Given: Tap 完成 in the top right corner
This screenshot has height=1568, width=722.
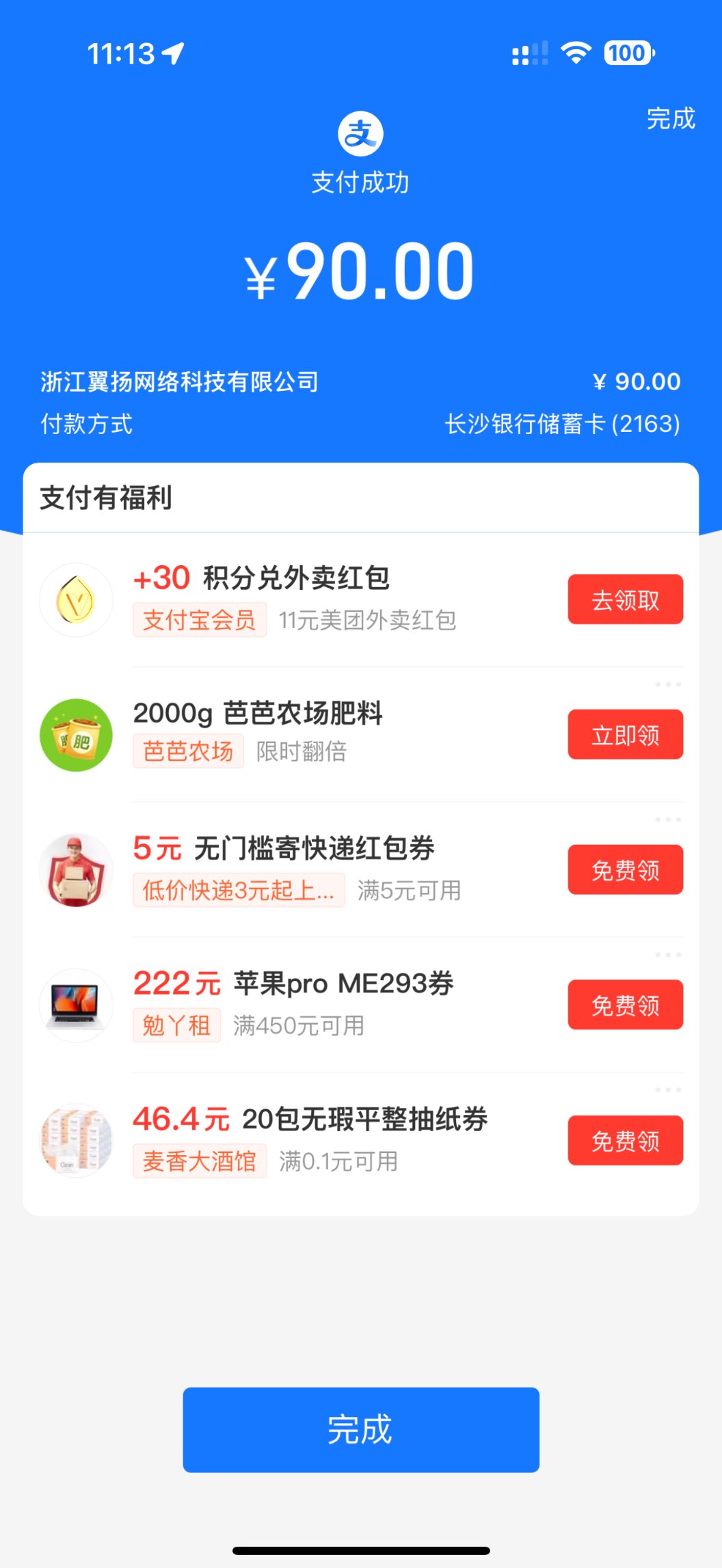Looking at the screenshot, I should point(670,119).
